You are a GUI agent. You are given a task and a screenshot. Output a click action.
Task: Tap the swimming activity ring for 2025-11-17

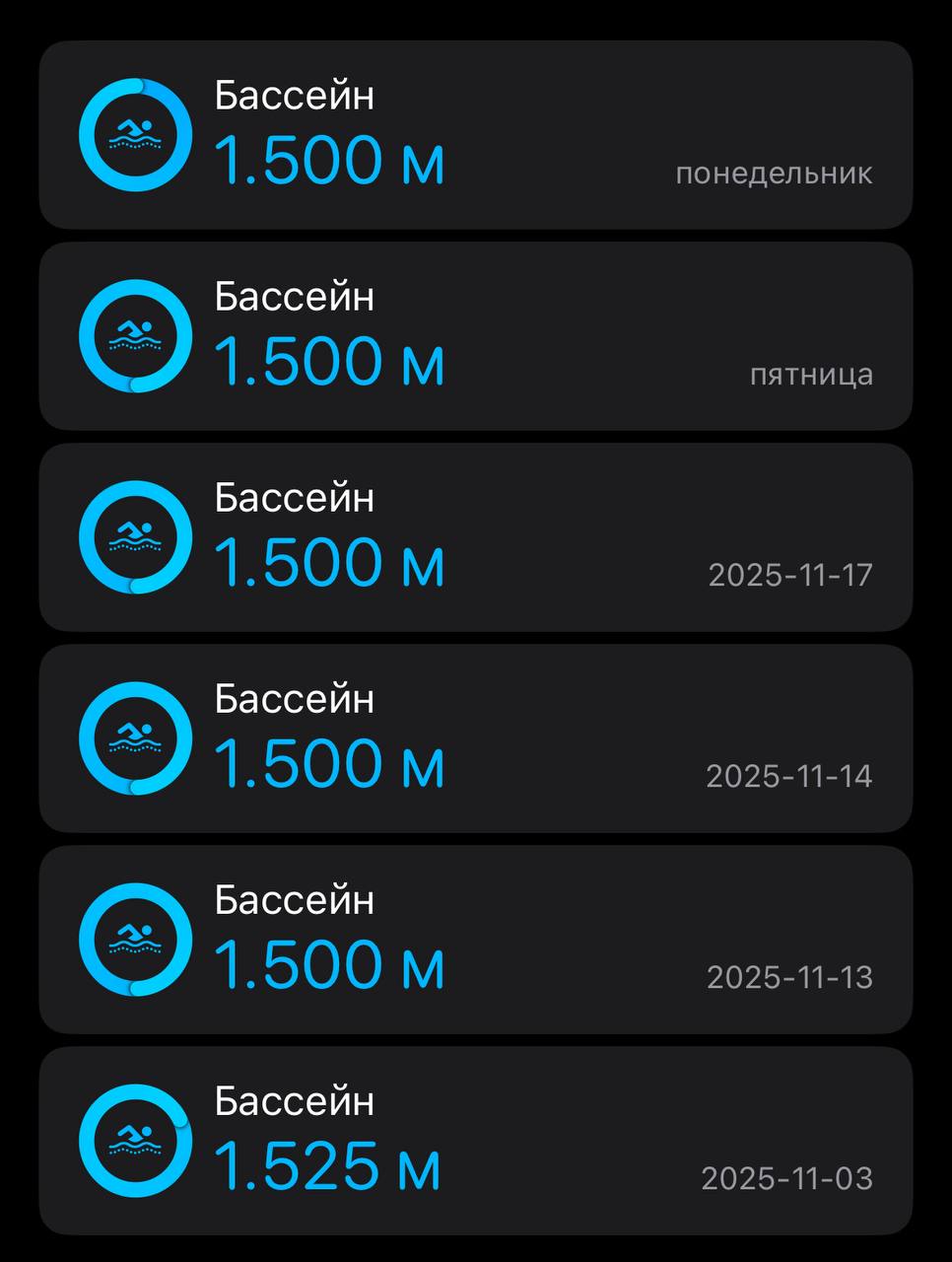tap(135, 535)
